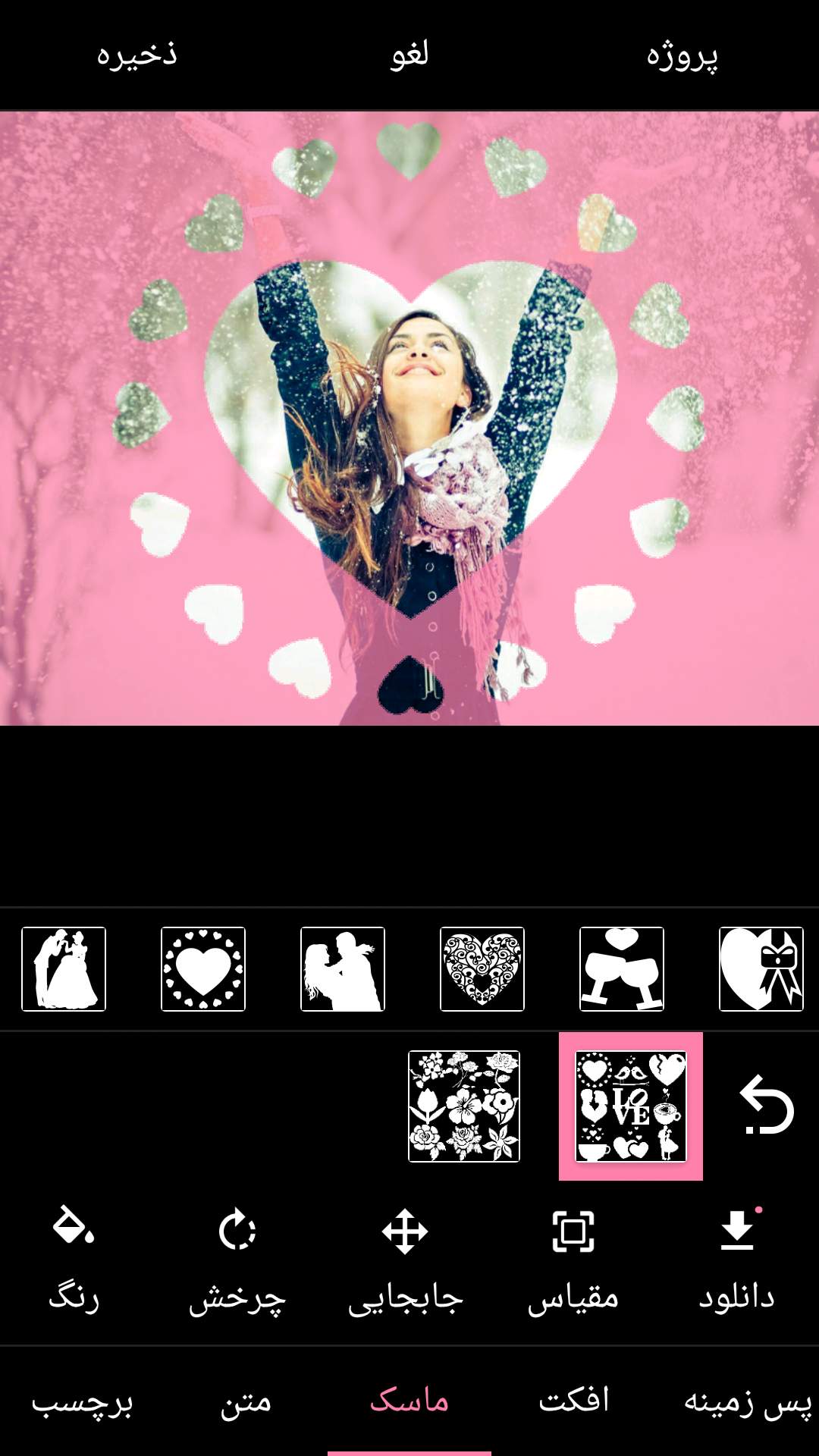Open the پروژه menu

point(682,57)
